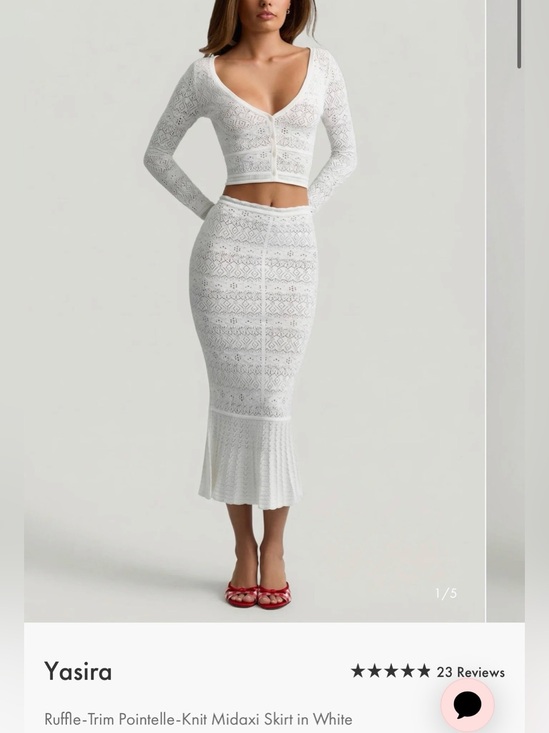The width and height of the screenshot is (549, 733).
Task: Open the chat support bubble
Action: click(x=467, y=705)
